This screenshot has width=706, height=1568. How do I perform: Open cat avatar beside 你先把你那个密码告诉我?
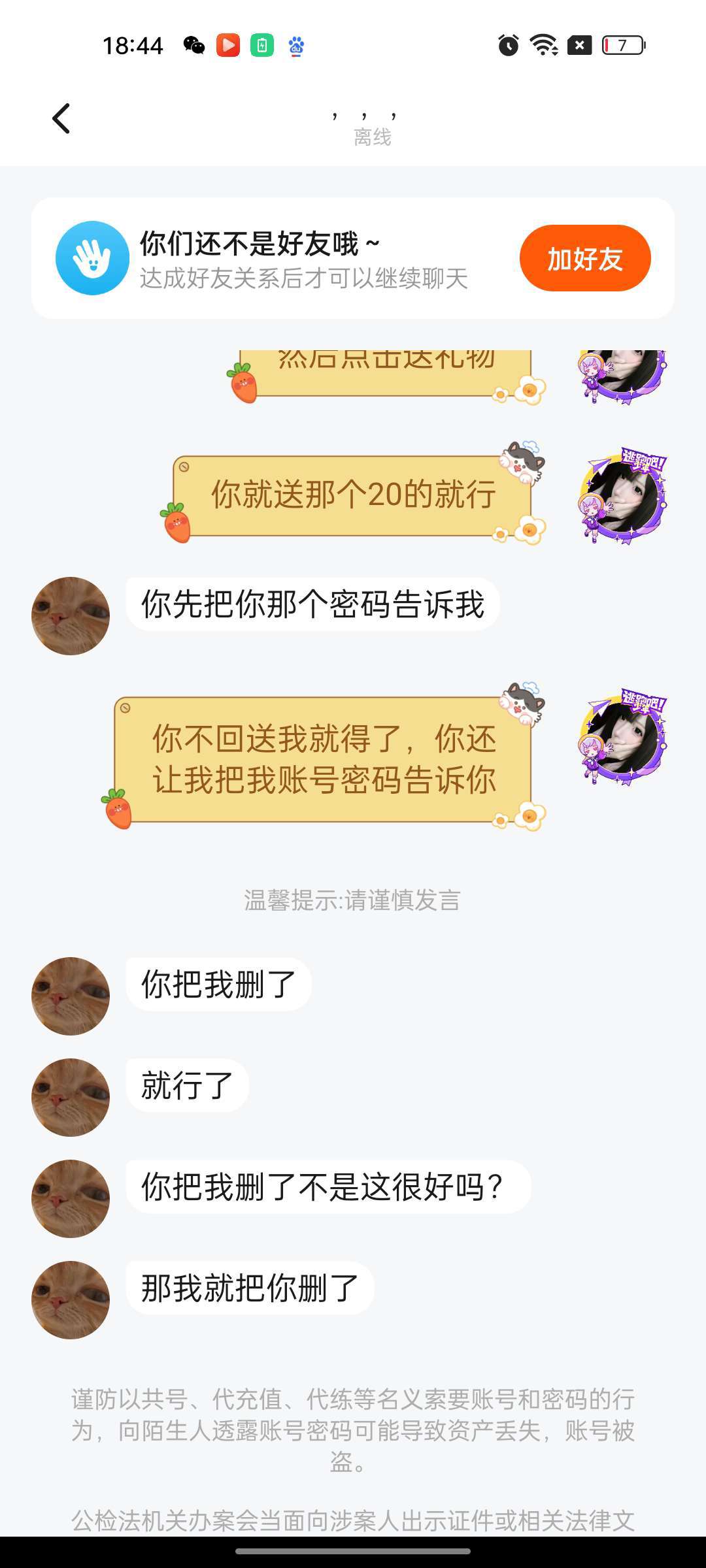pyautogui.click(x=71, y=616)
